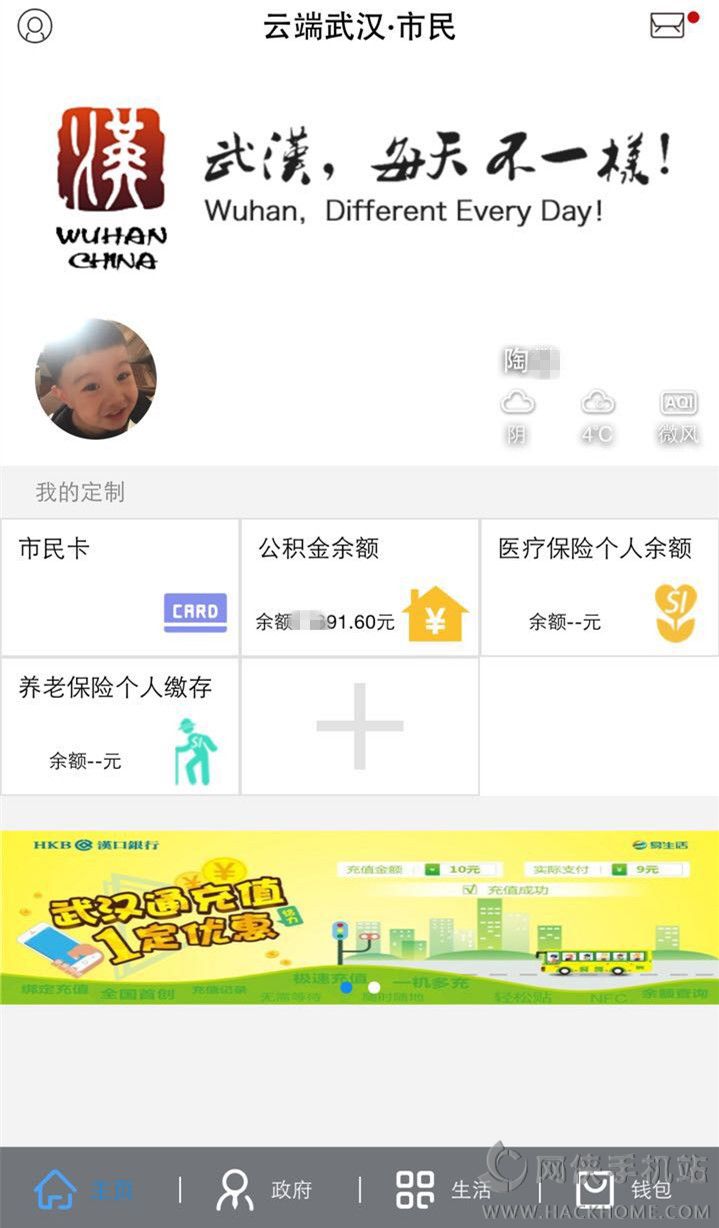This screenshot has width=719, height=1228.
Task: Open the 武汉通充值 promotional banner
Action: tap(359, 917)
